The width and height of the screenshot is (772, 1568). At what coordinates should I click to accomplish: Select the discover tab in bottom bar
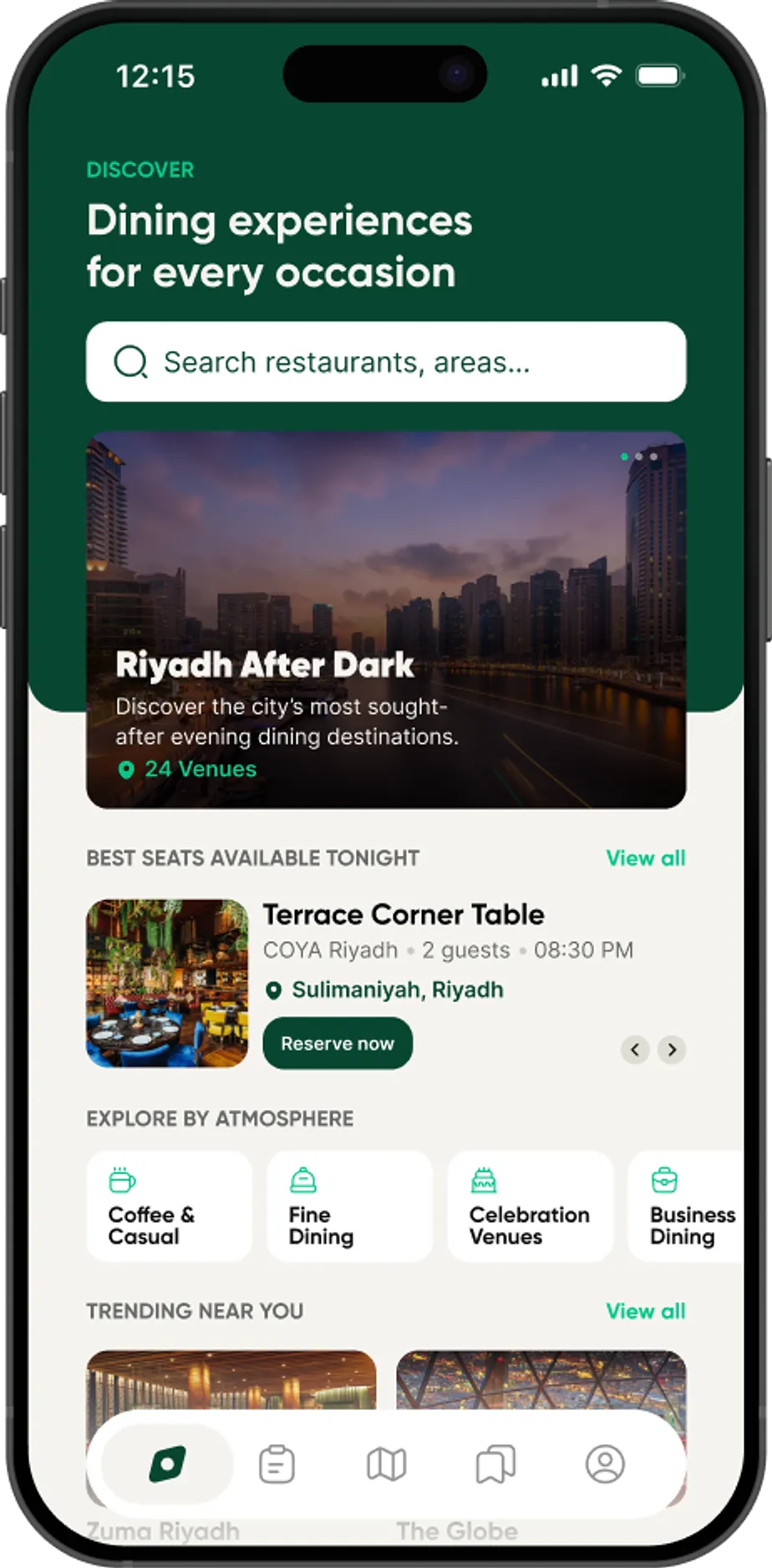click(x=167, y=1464)
